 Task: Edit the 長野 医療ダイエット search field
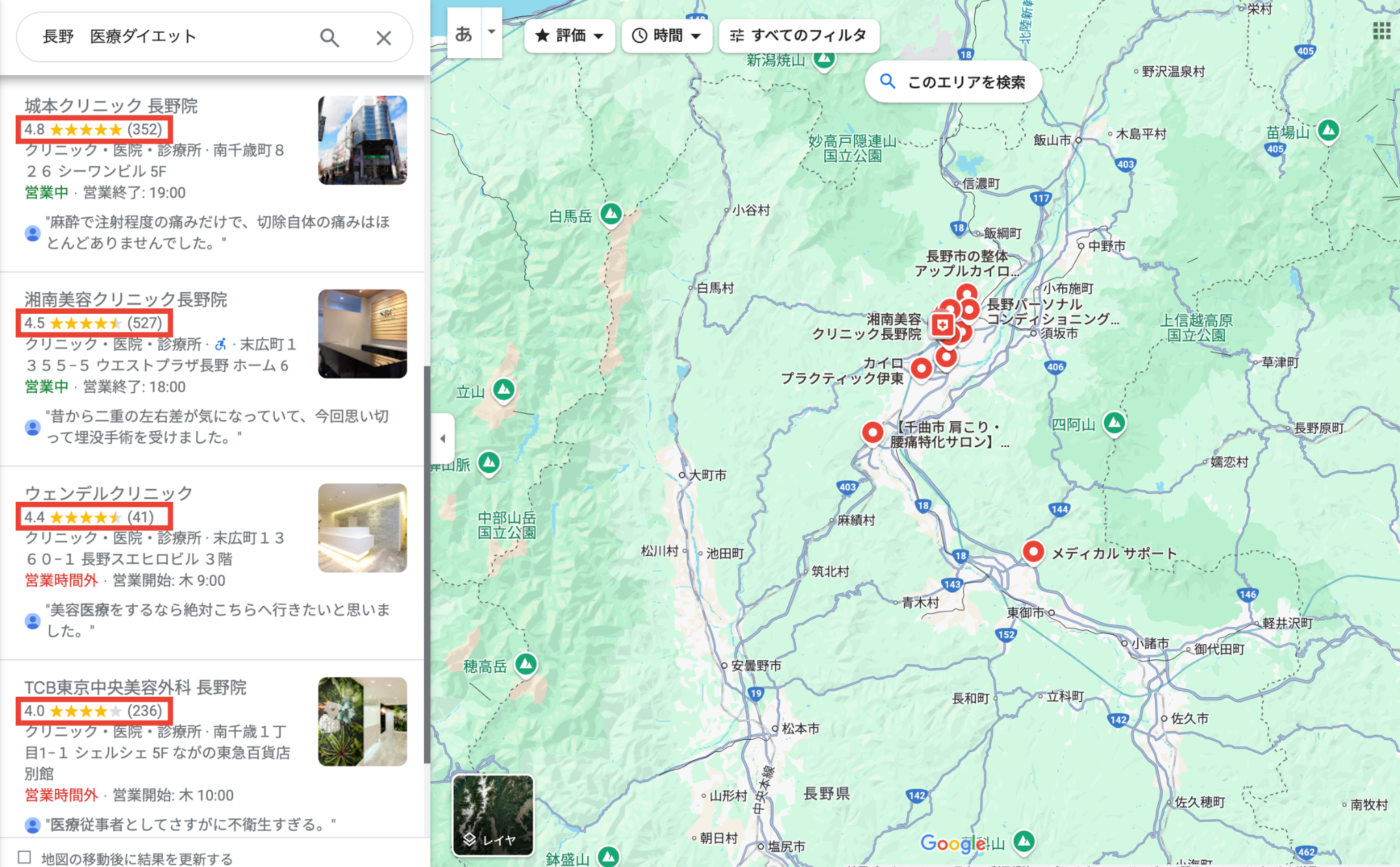[x=171, y=37]
